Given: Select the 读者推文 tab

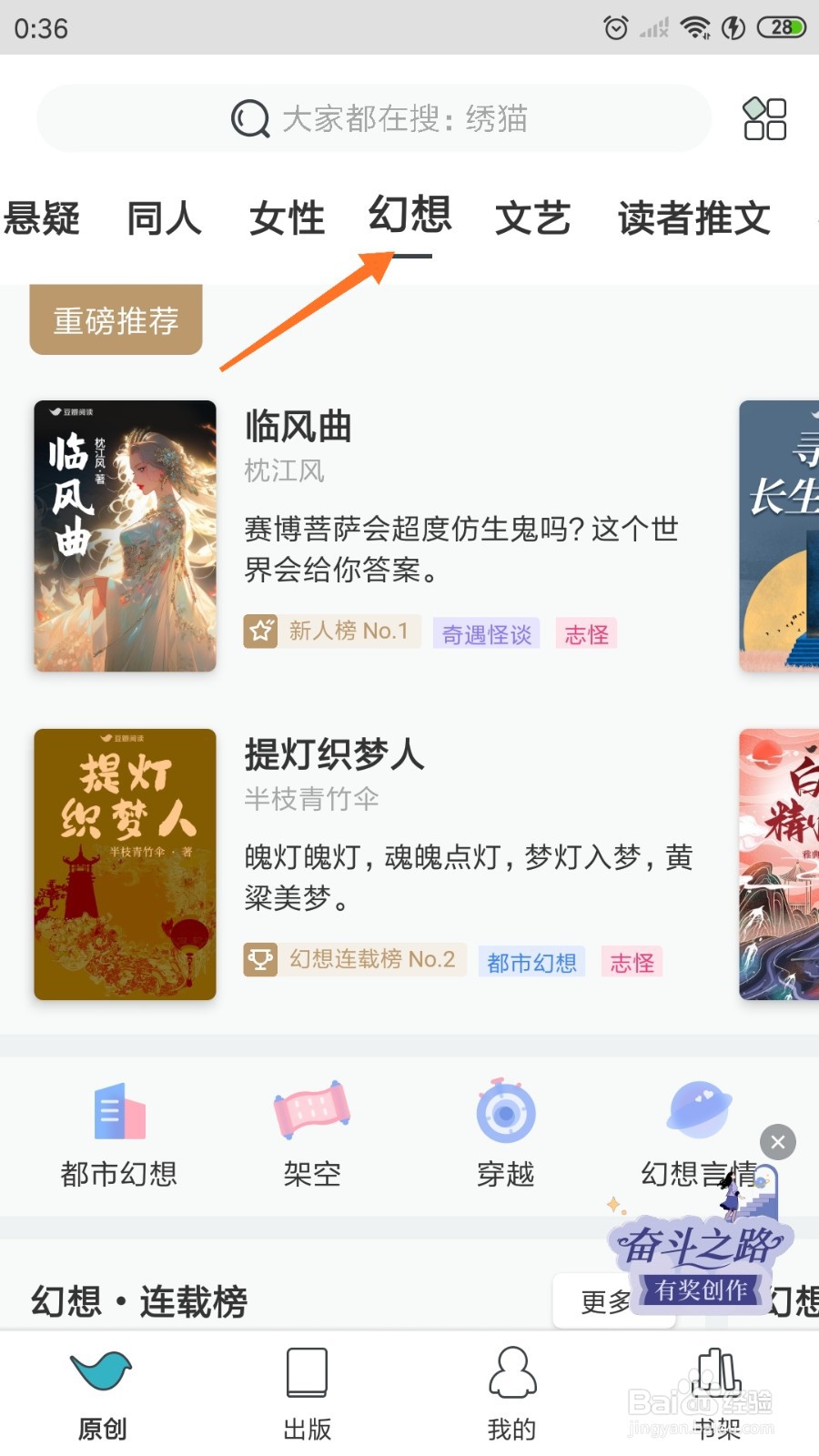Looking at the screenshot, I should [693, 218].
